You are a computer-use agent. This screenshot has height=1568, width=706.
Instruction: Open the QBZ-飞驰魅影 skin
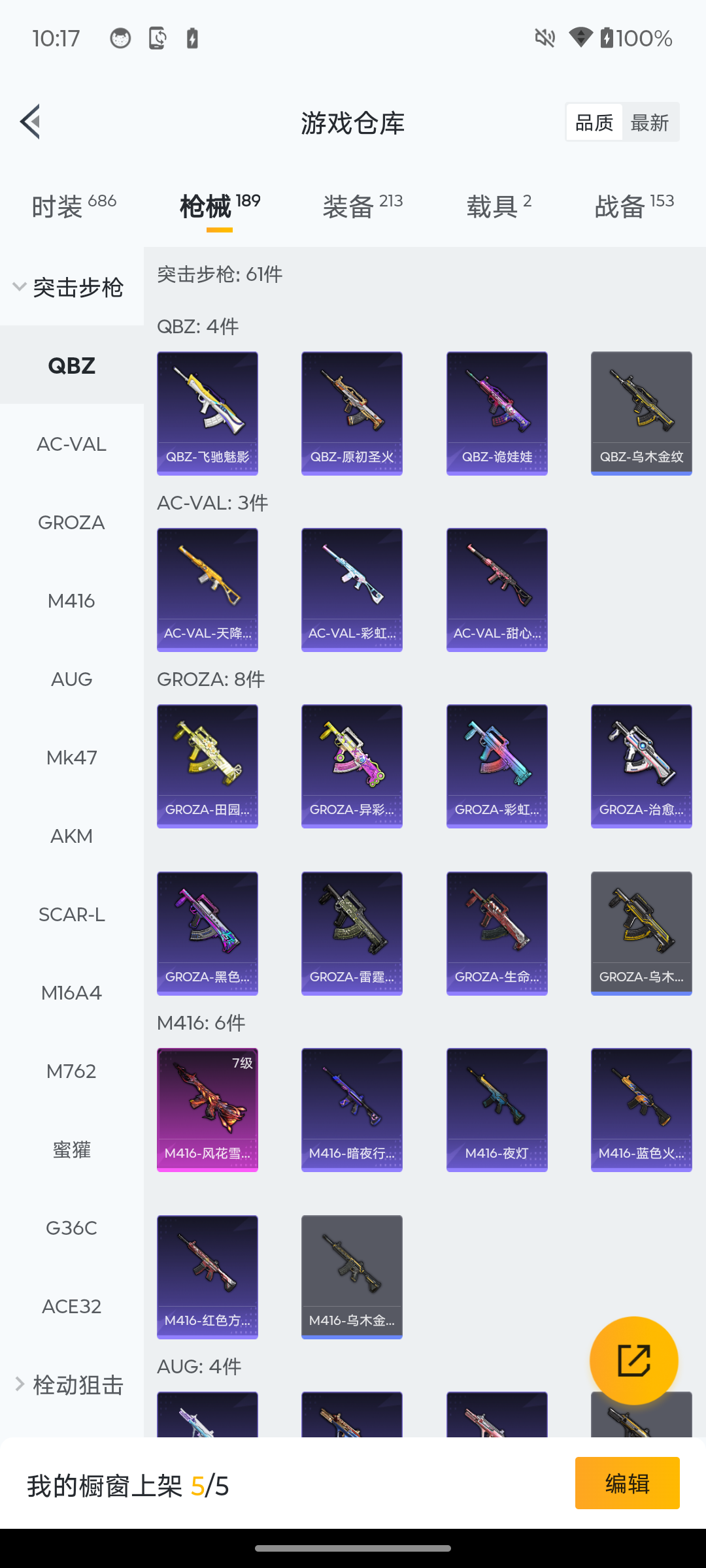pos(207,413)
